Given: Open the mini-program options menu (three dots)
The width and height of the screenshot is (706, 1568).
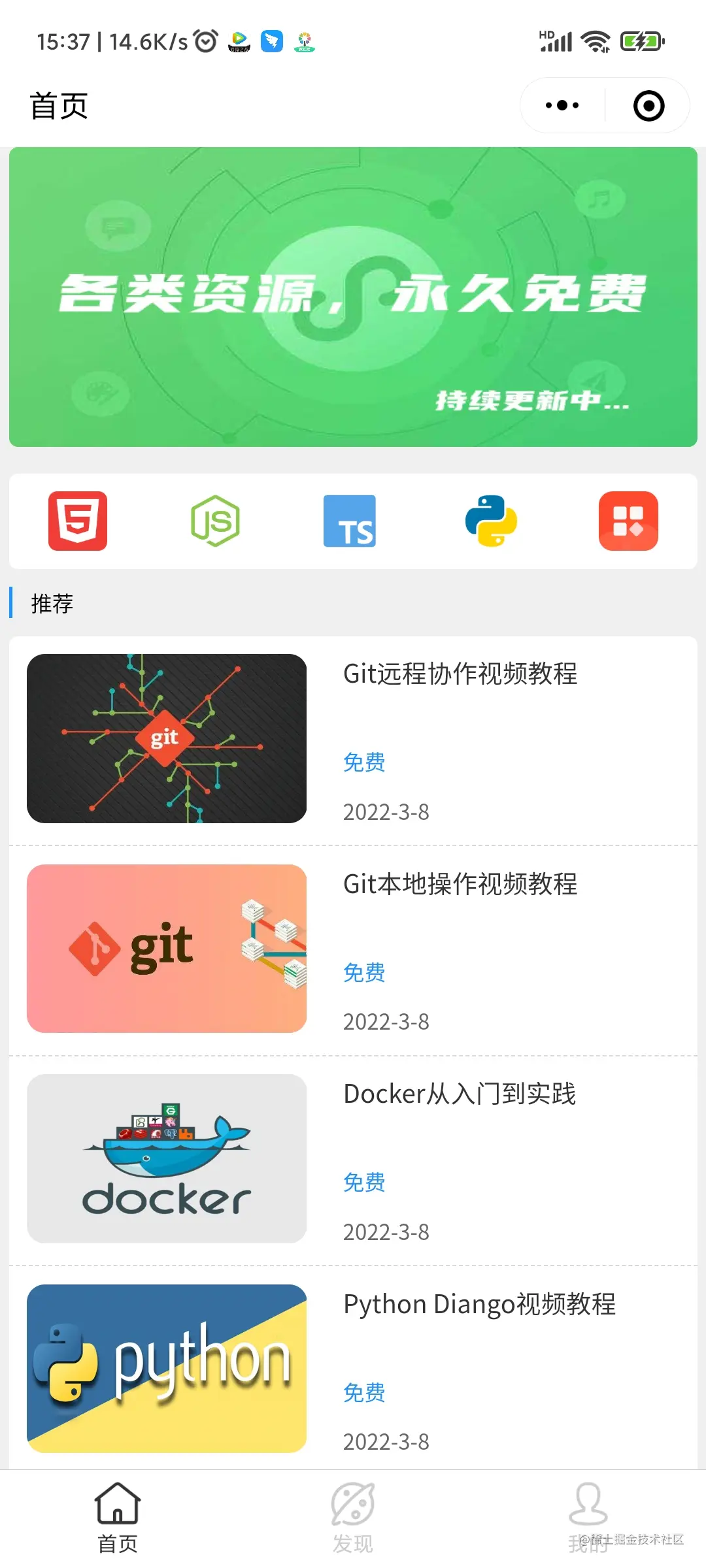Looking at the screenshot, I should point(561,105).
